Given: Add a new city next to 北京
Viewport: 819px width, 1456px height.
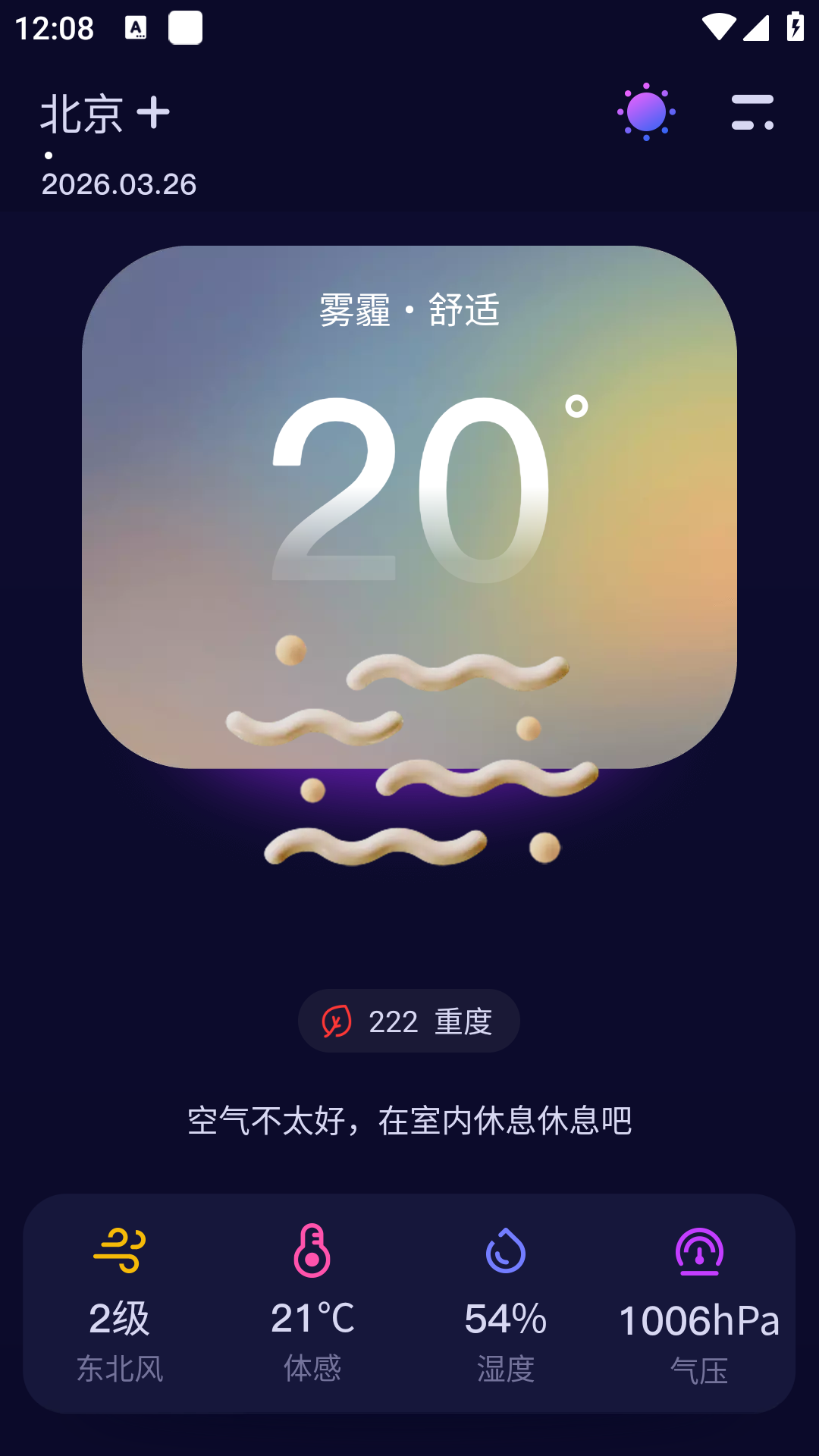Looking at the screenshot, I should click(x=153, y=113).
